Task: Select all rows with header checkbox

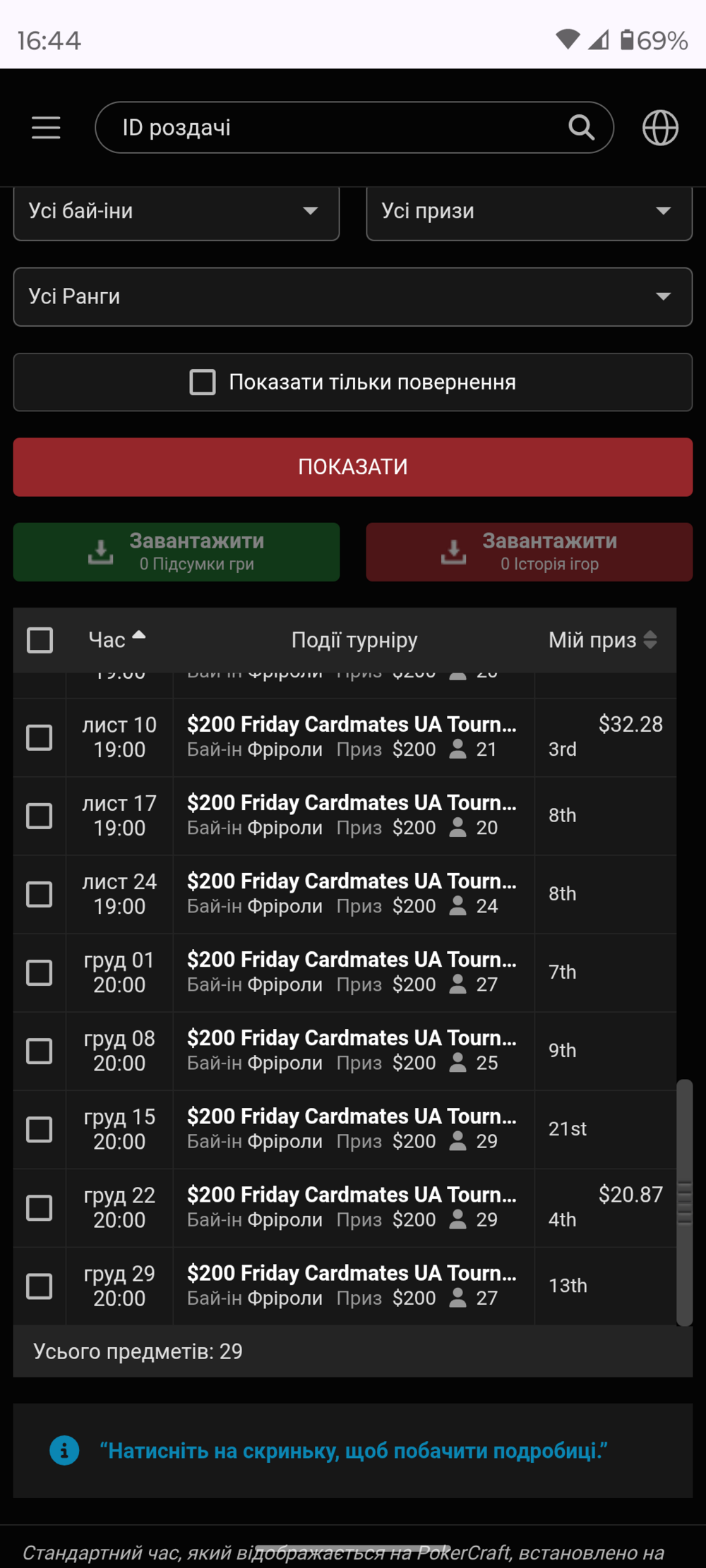Action: point(40,640)
